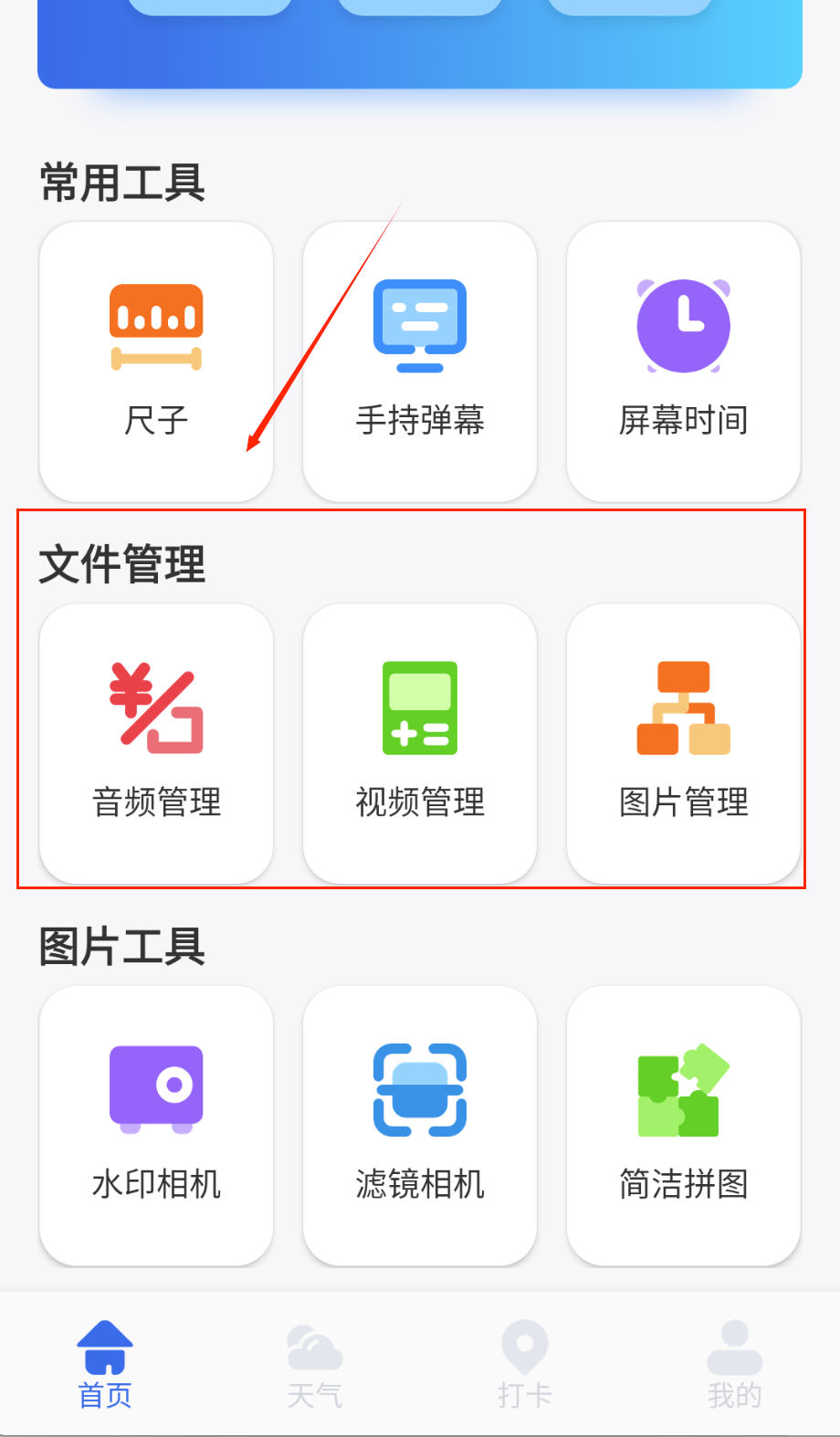The height and width of the screenshot is (1437, 840).
Task: Launch the 手持弹幕 tool
Action: click(x=420, y=362)
